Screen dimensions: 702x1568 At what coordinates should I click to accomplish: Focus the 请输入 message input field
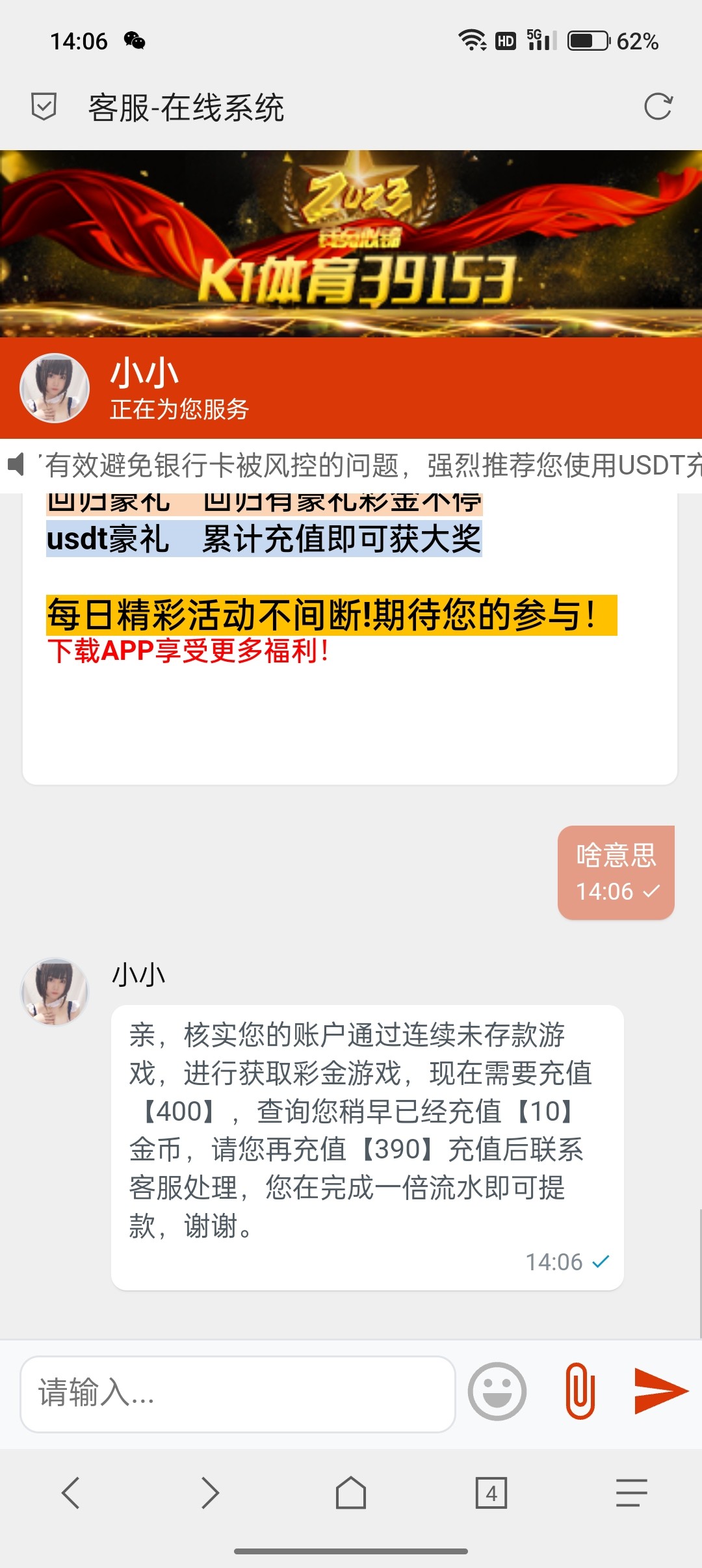[237, 1393]
